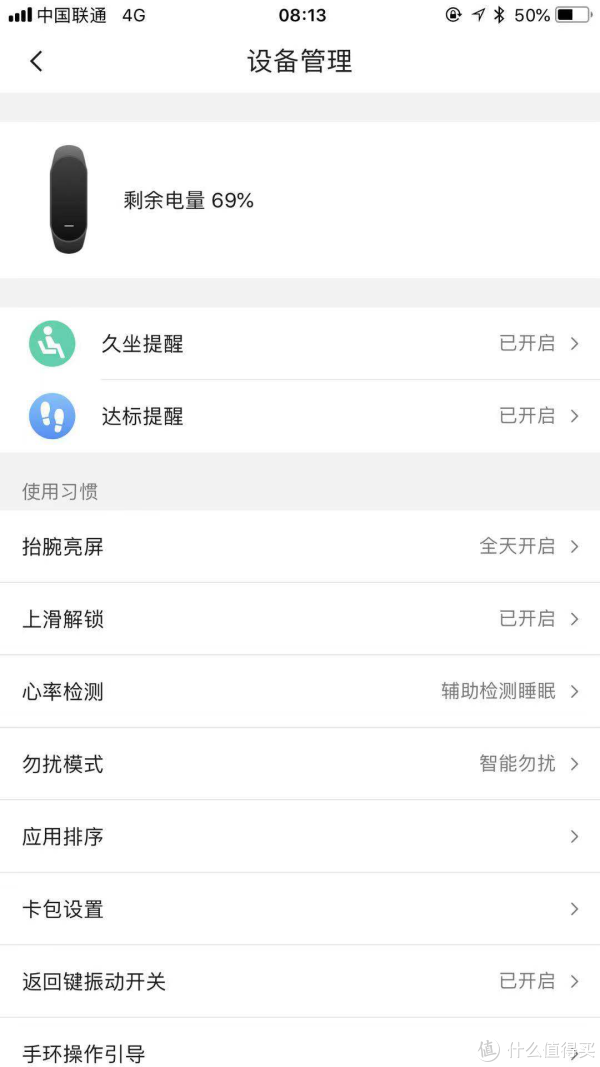Open 久坐提醒 settings
The width and height of the screenshot is (600, 1067).
(x=300, y=343)
